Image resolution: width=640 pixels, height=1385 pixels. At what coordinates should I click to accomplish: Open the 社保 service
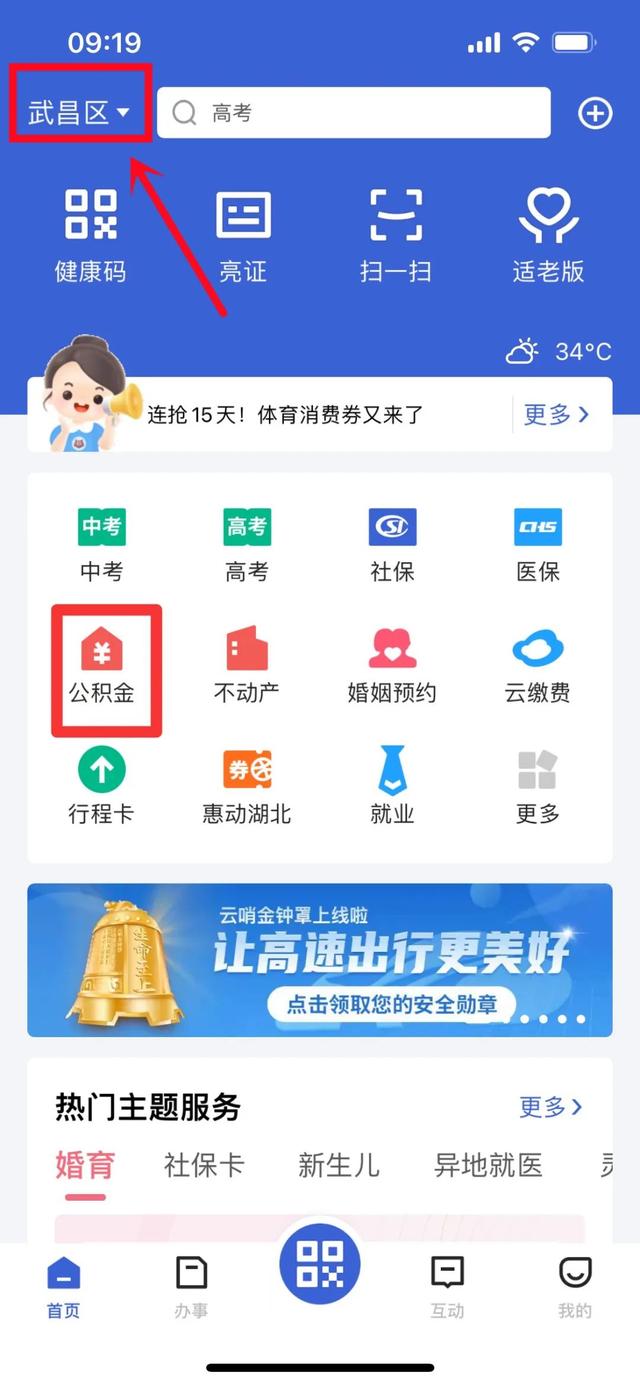[x=392, y=545]
